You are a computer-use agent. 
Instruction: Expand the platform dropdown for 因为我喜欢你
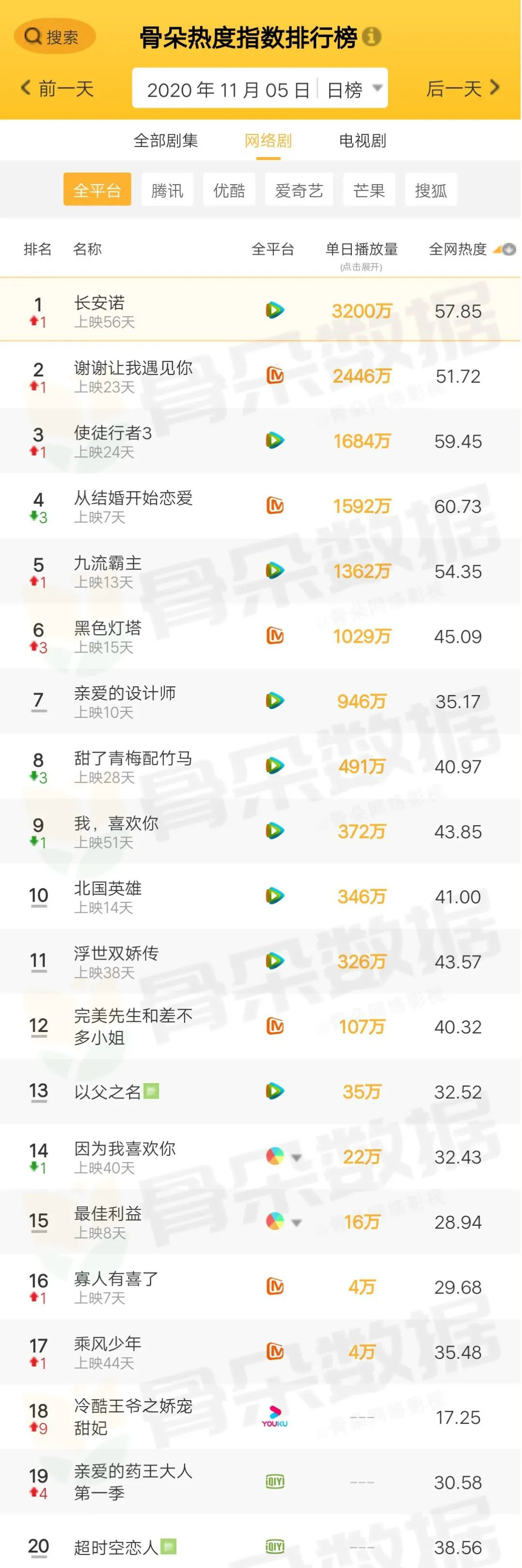(296, 1158)
